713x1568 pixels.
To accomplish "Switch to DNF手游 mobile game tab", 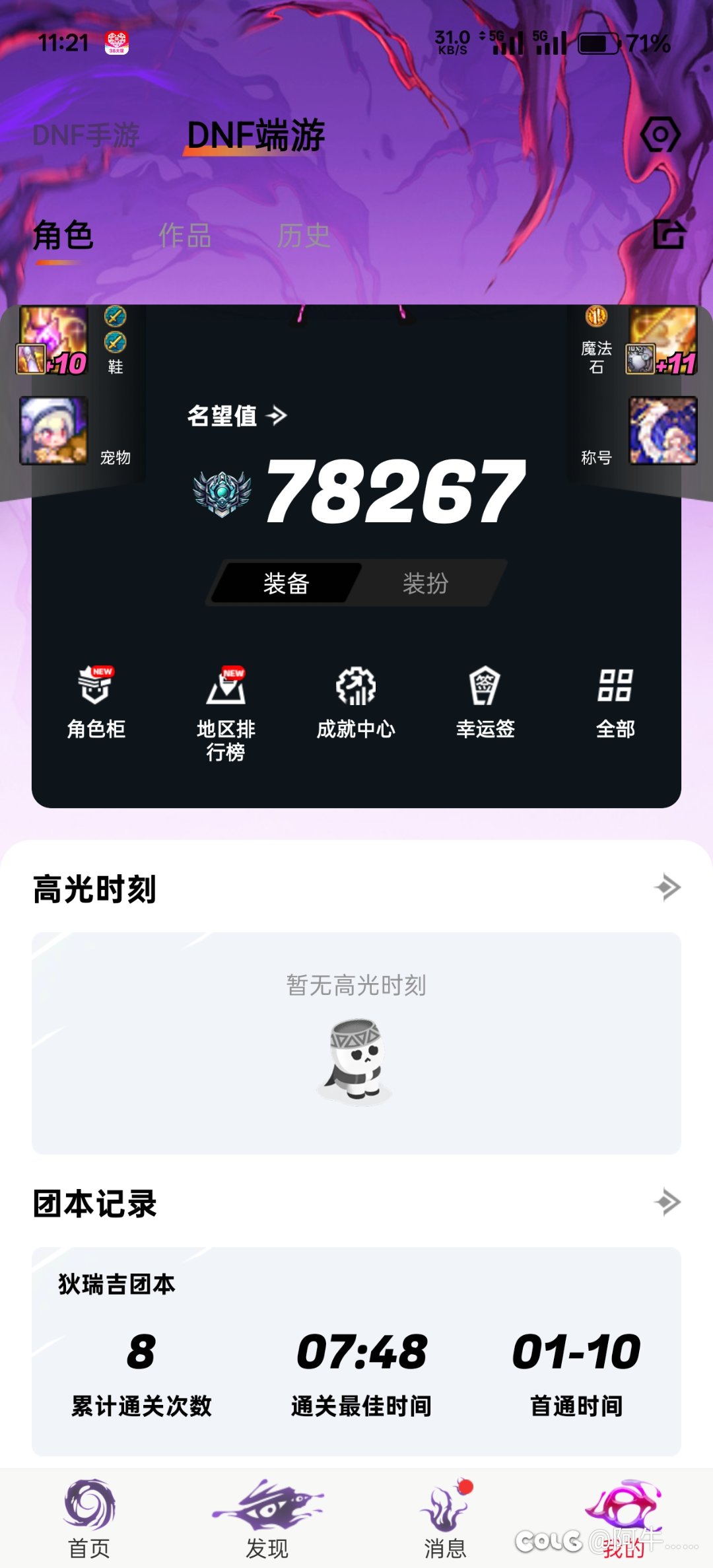I will pyautogui.click(x=88, y=137).
